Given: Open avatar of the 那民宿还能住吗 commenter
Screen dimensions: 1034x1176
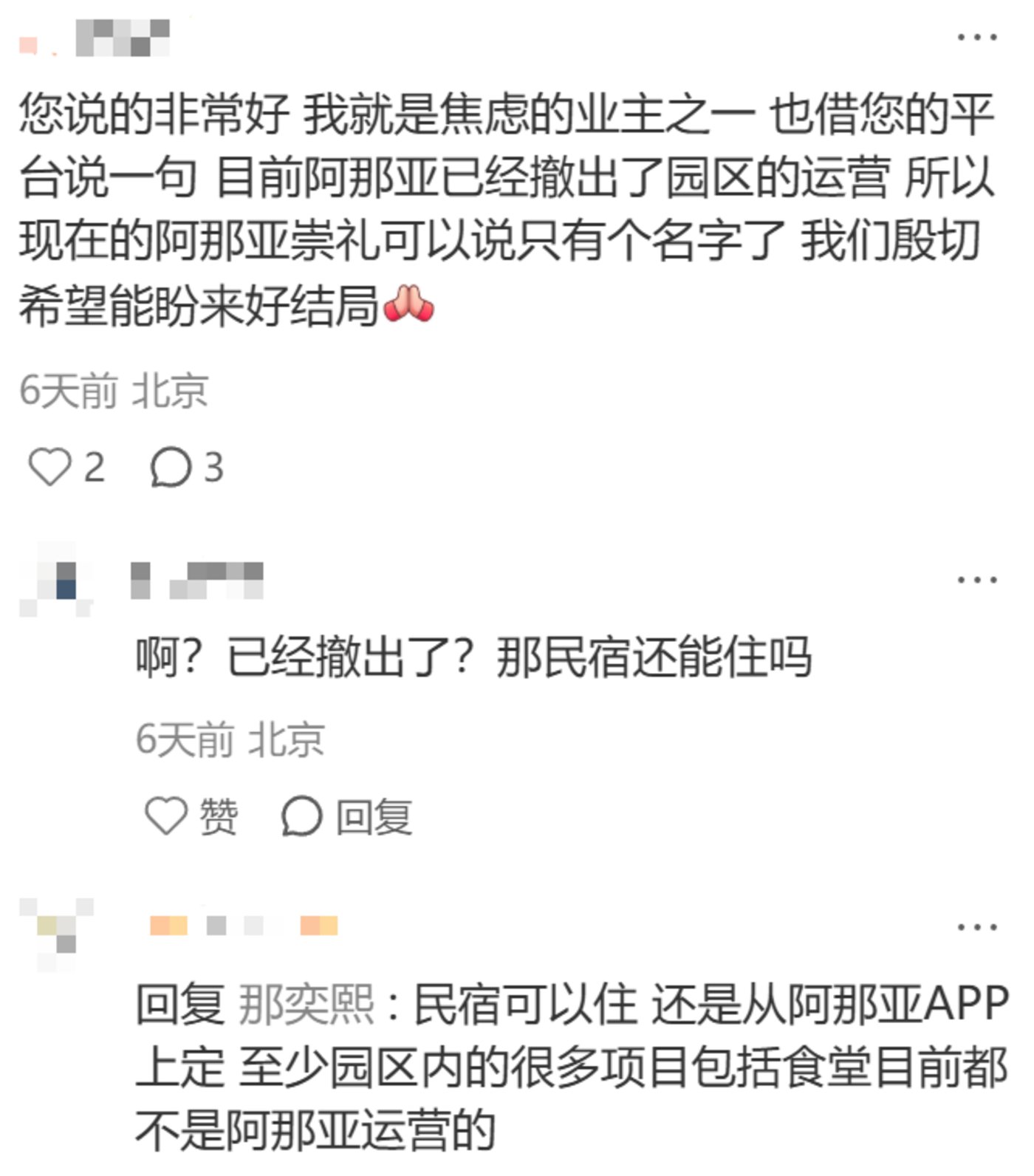Looking at the screenshot, I should click(x=57, y=580).
